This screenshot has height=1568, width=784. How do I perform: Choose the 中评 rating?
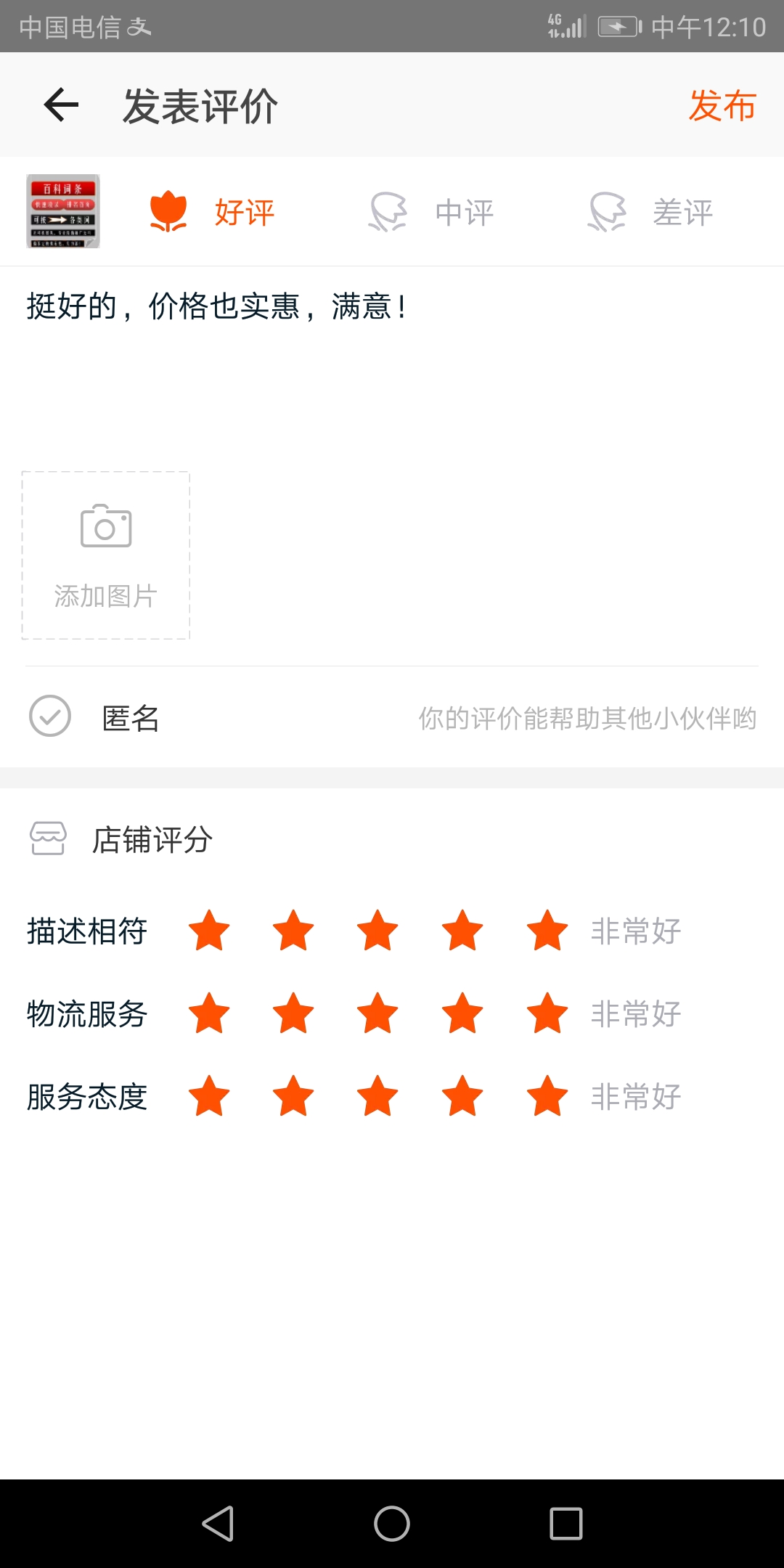[432, 212]
